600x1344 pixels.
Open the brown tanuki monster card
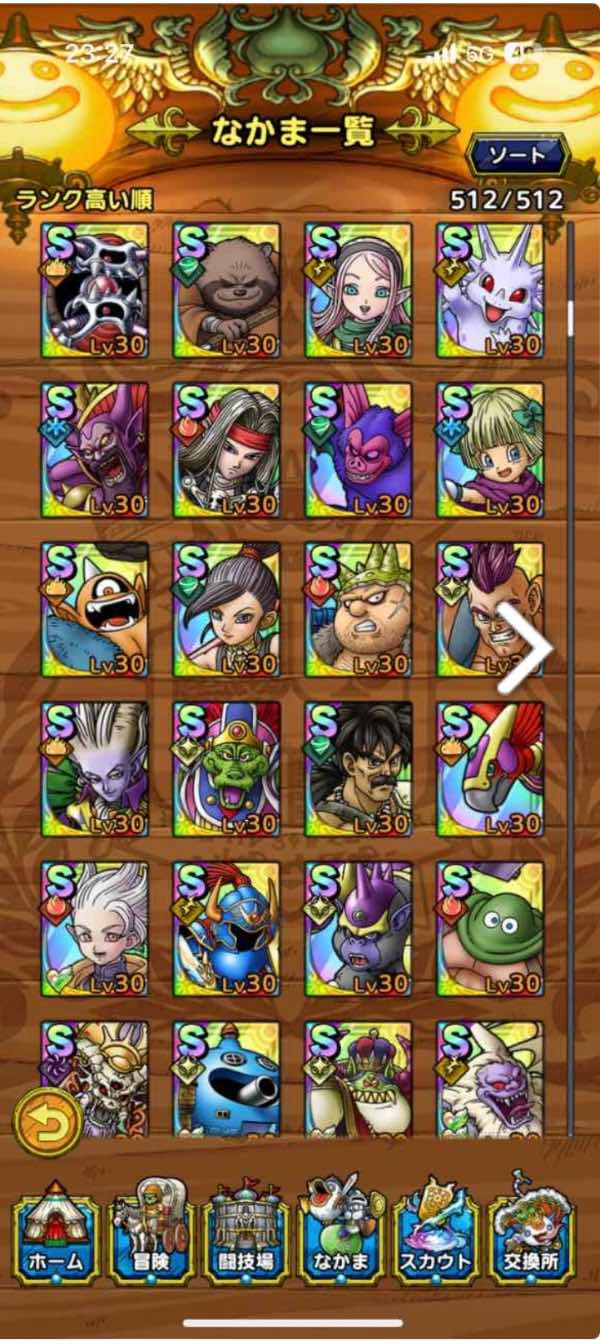(226, 290)
